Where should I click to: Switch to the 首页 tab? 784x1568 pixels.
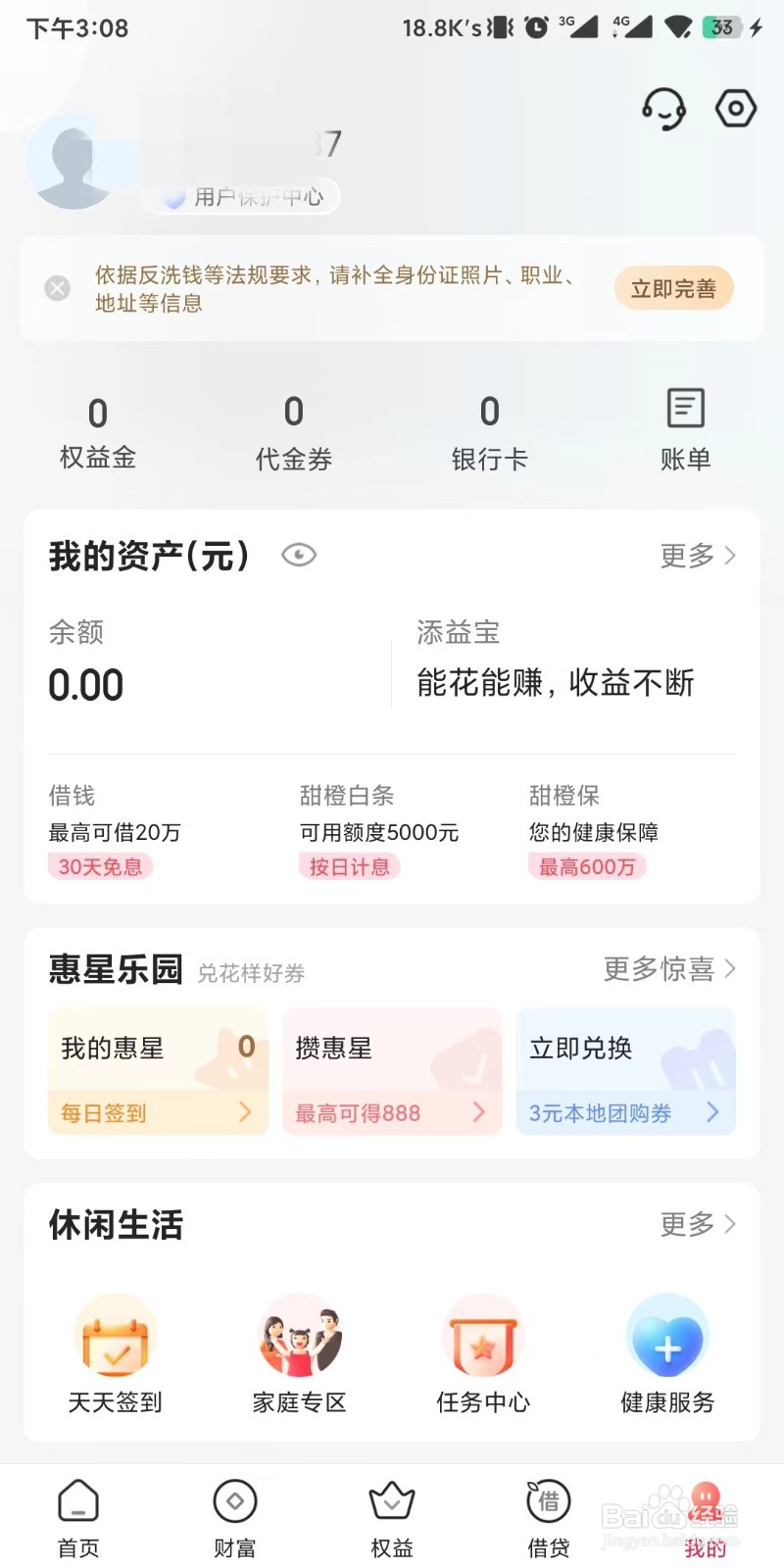tap(78, 1517)
